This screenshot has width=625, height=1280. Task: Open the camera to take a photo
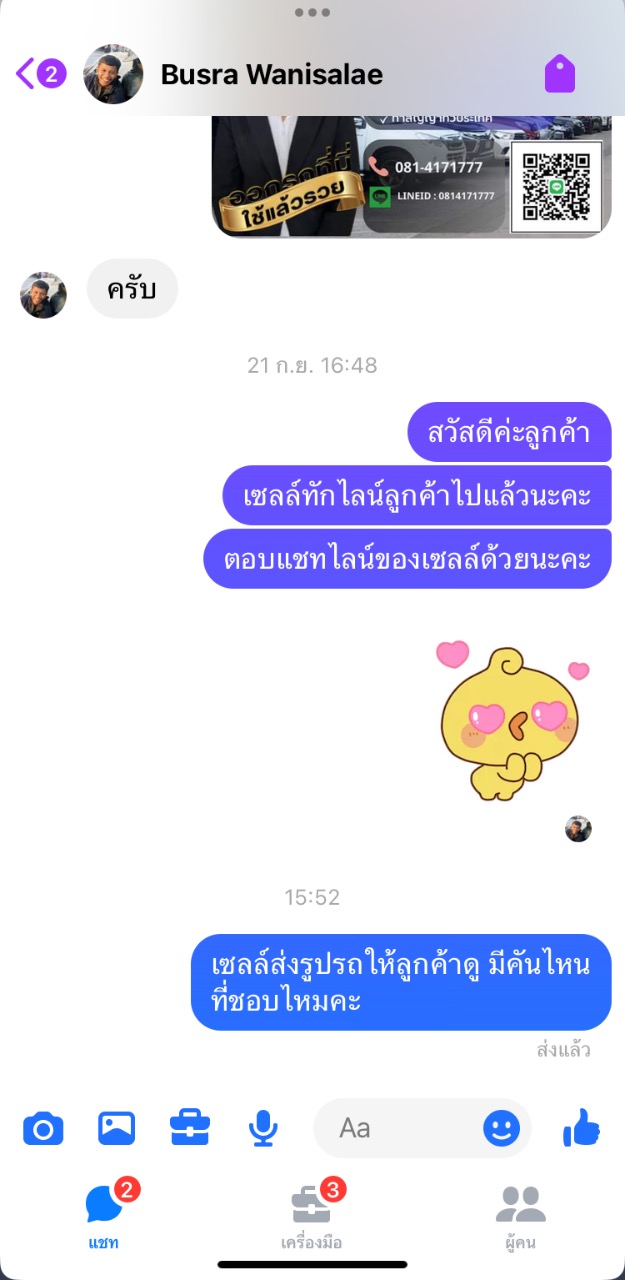43,1129
